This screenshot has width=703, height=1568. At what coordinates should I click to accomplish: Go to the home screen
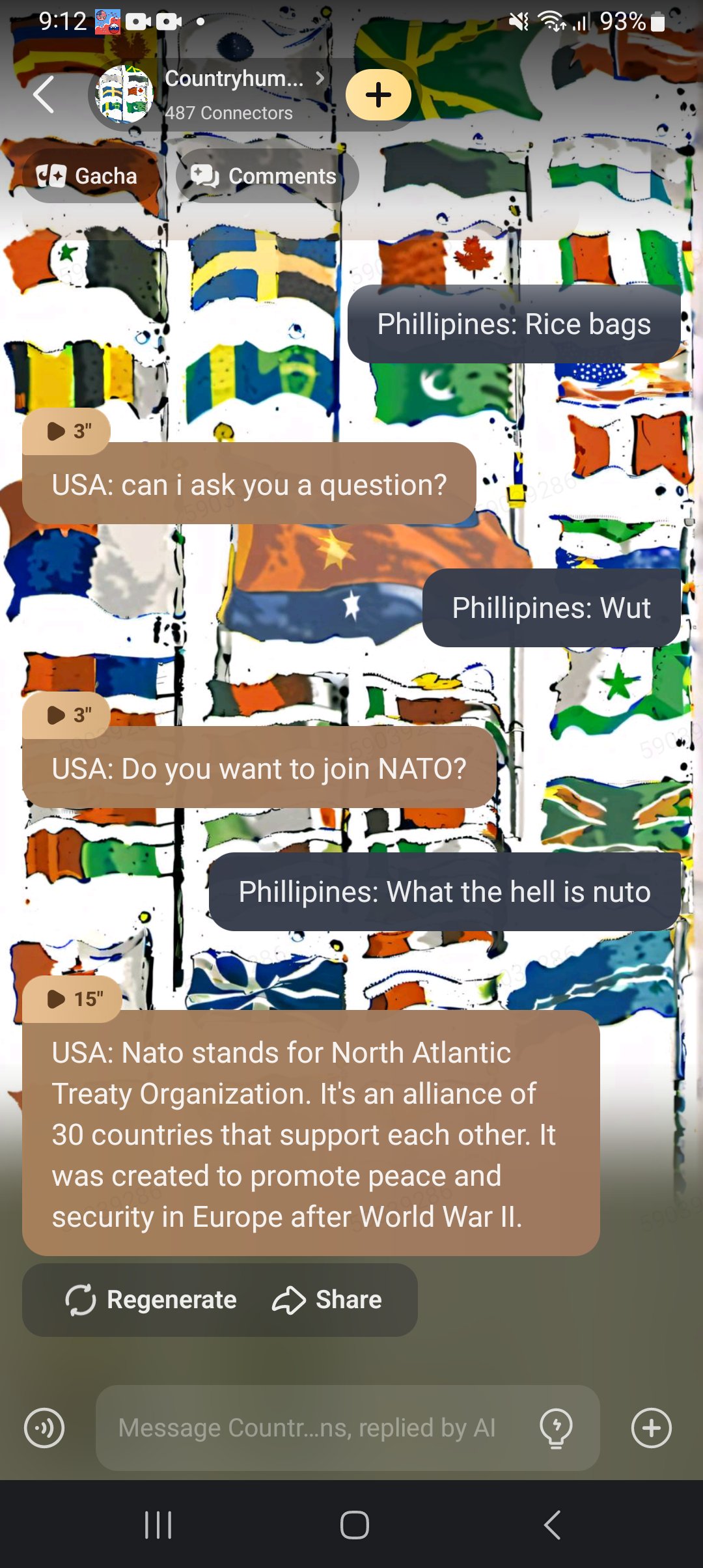[x=354, y=1525]
